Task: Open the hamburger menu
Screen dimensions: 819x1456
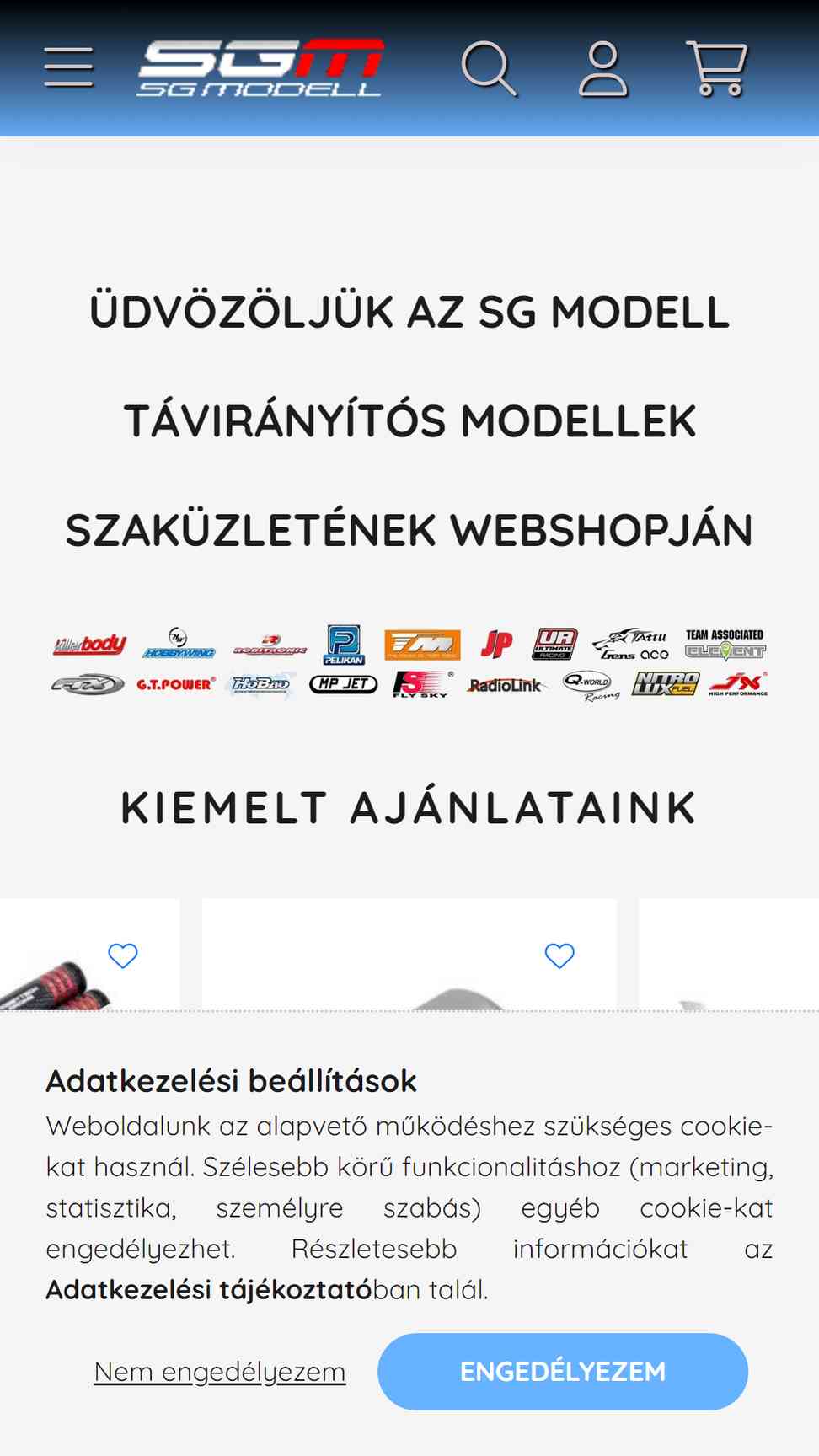Action: pyautogui.click(x=69, y=67)
